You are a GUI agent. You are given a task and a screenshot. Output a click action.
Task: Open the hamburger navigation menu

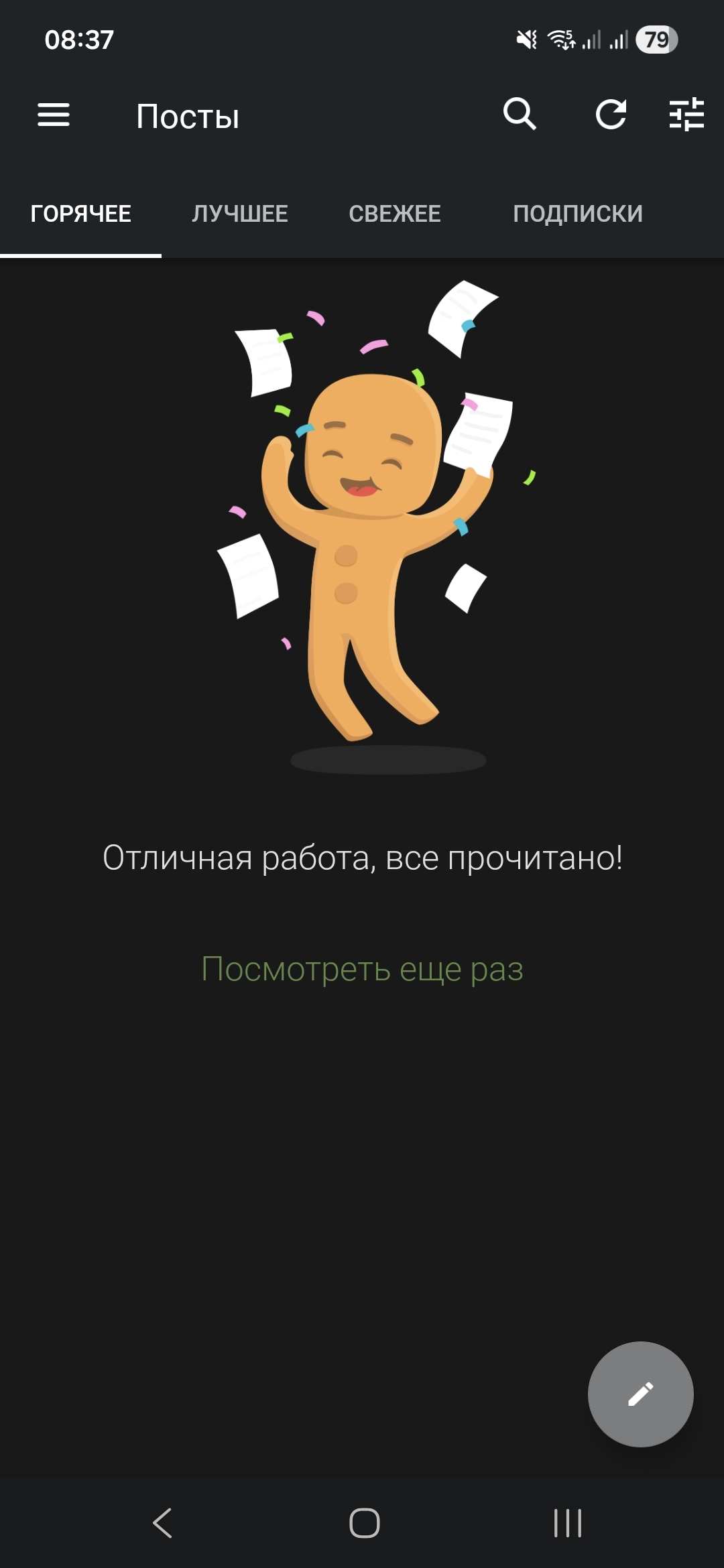[x=54, y=115]
